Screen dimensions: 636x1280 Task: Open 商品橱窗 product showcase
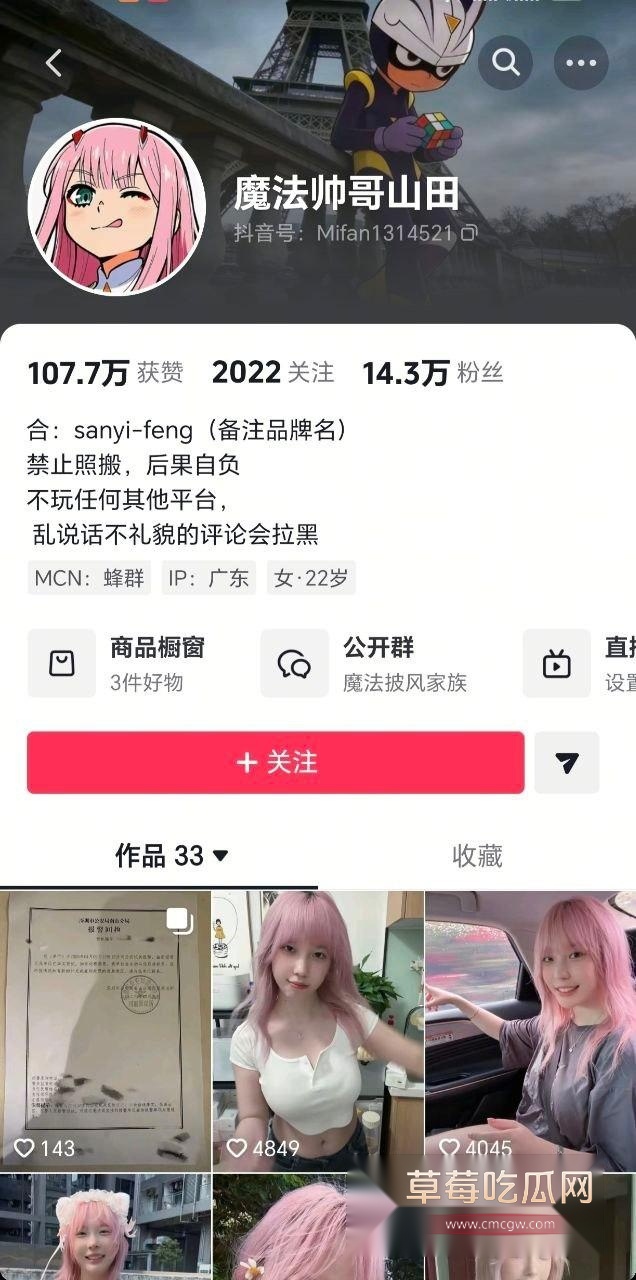tap(117, 664)
